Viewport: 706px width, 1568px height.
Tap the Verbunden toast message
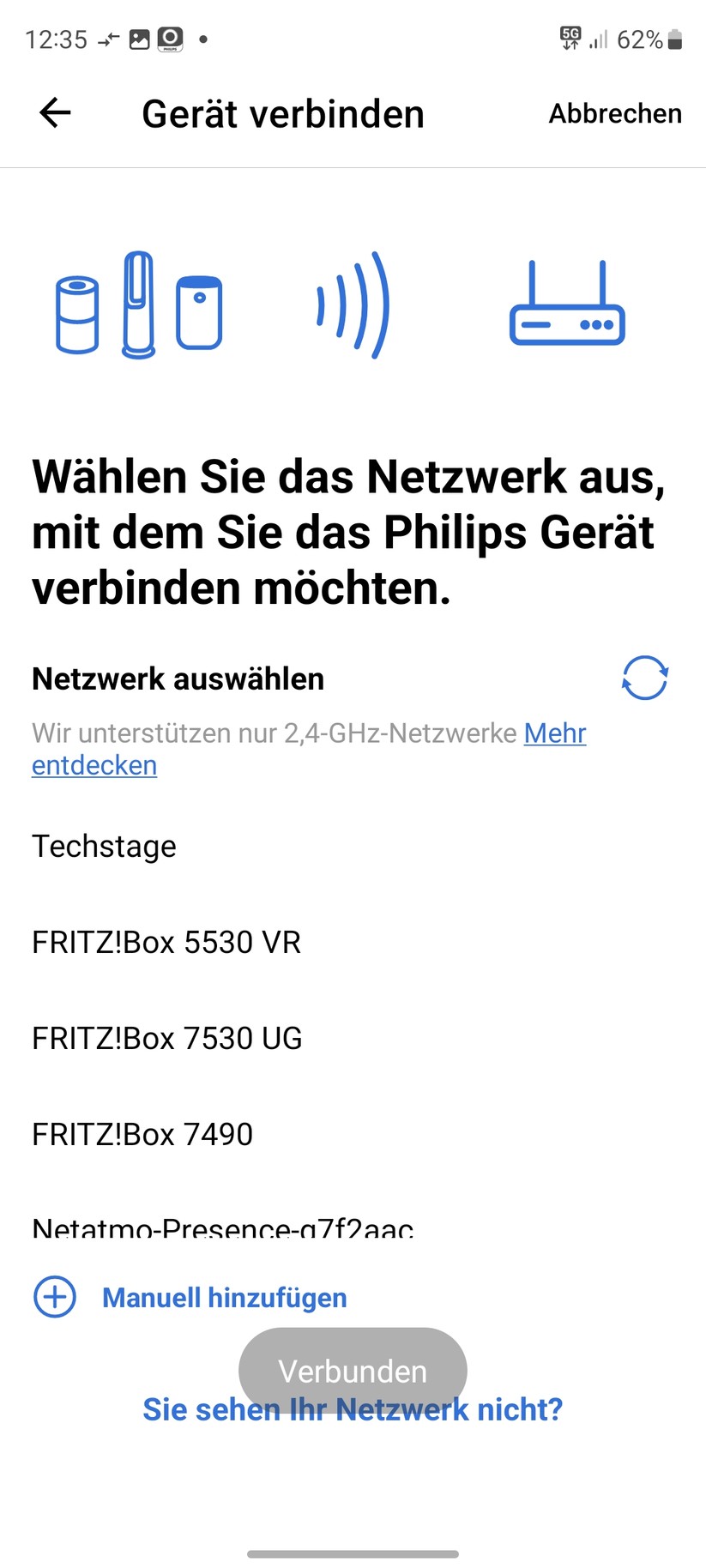coord(353,1371)
